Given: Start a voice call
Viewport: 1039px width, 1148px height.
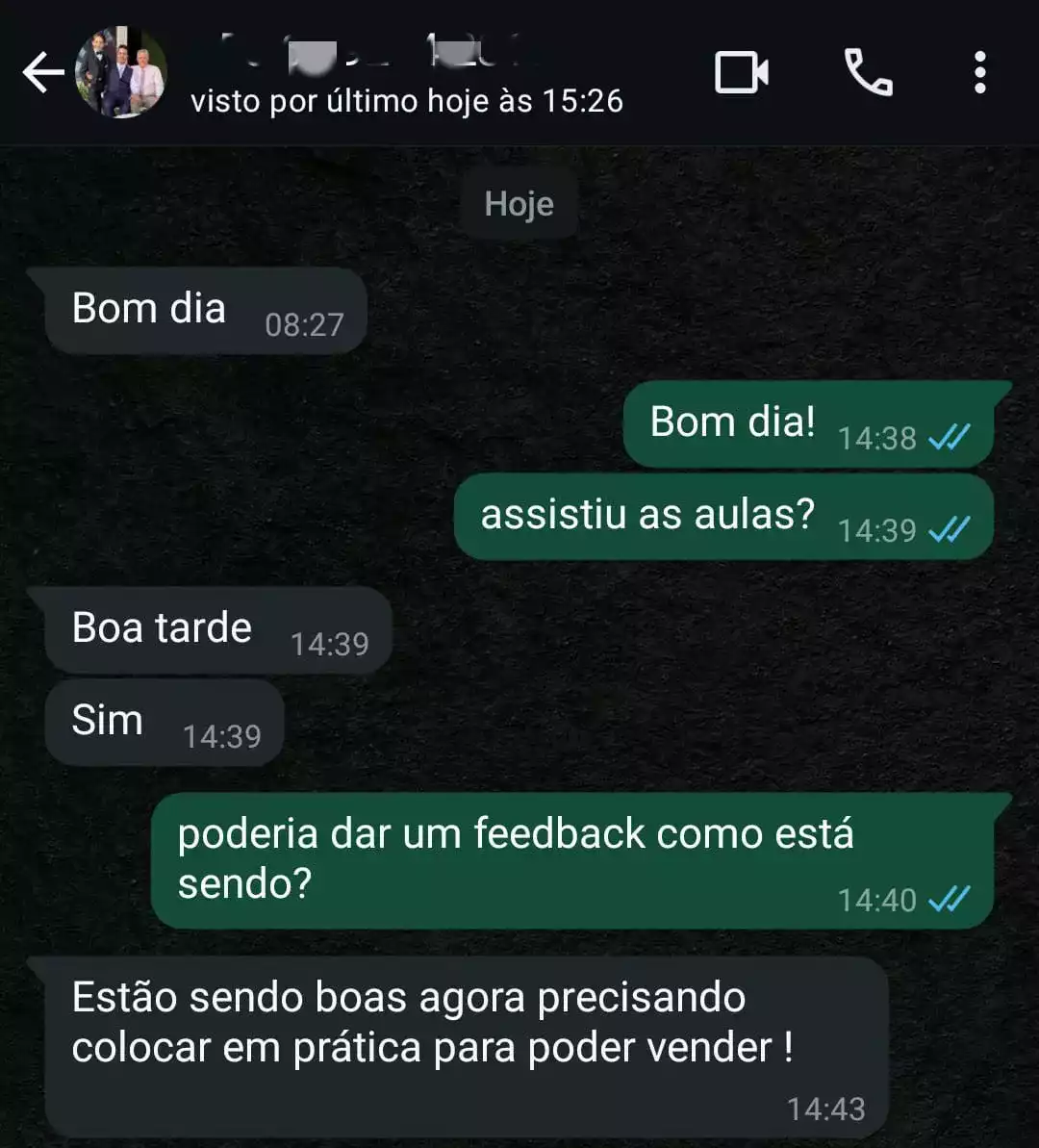Looking at the screenshot, I should point(868,73).
